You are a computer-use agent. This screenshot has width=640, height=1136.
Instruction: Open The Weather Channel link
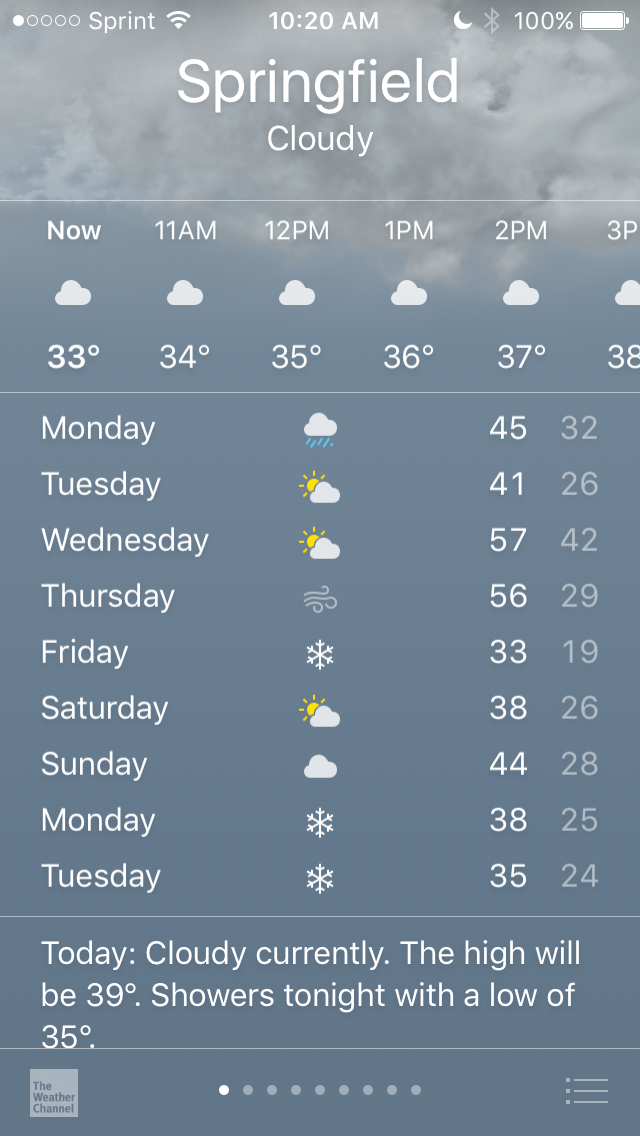[x=54, y=1093]
